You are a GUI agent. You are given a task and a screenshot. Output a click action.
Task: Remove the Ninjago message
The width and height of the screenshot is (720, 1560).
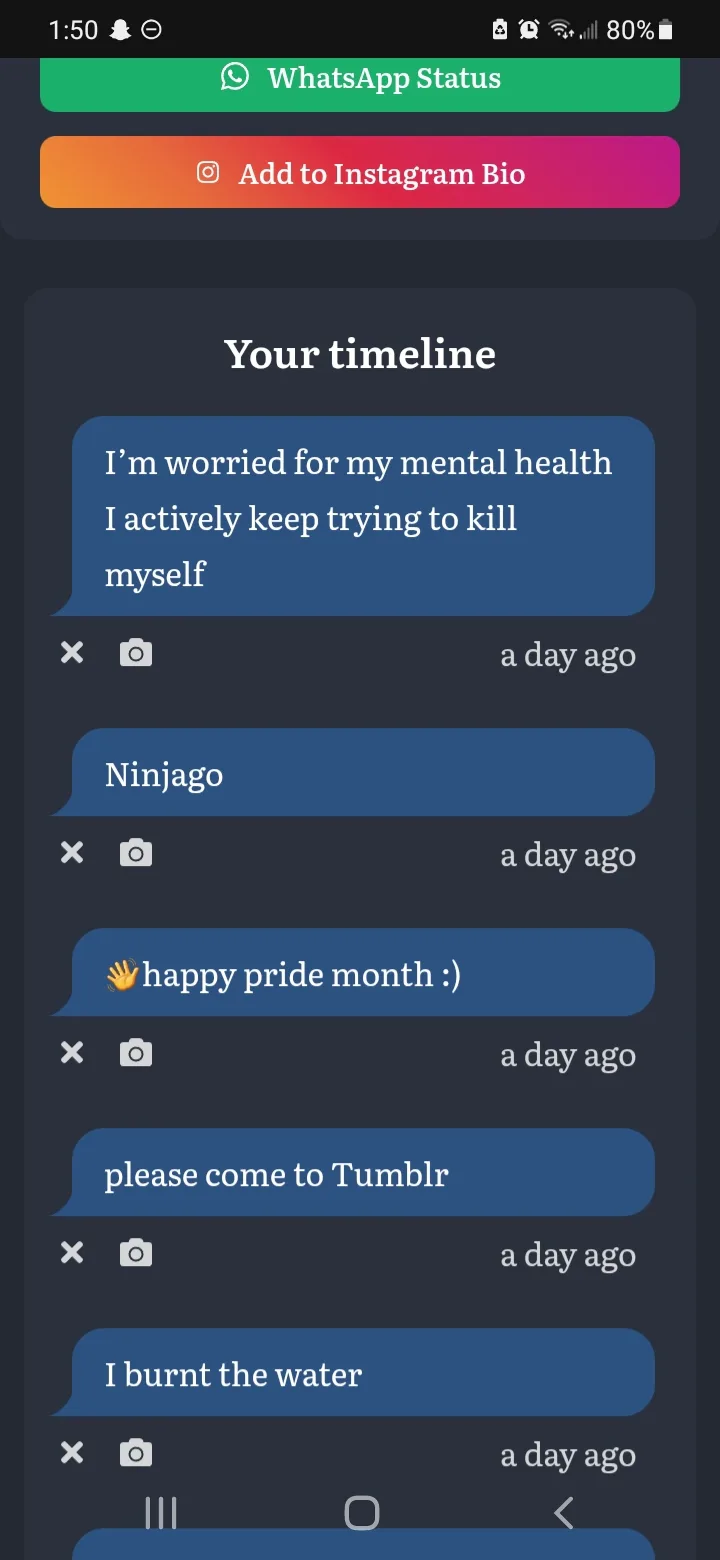72,853
